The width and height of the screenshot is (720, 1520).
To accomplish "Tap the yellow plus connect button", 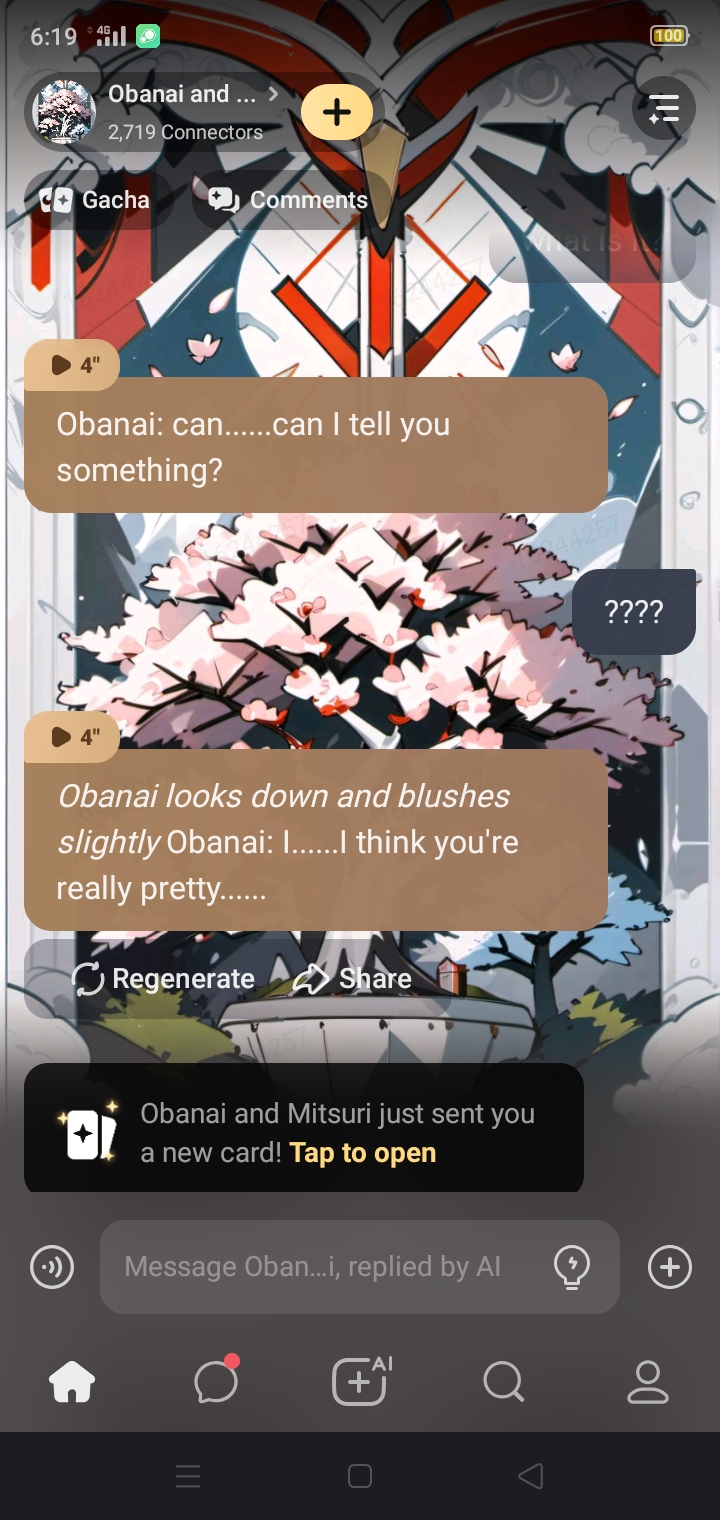I will coord(337,112).
